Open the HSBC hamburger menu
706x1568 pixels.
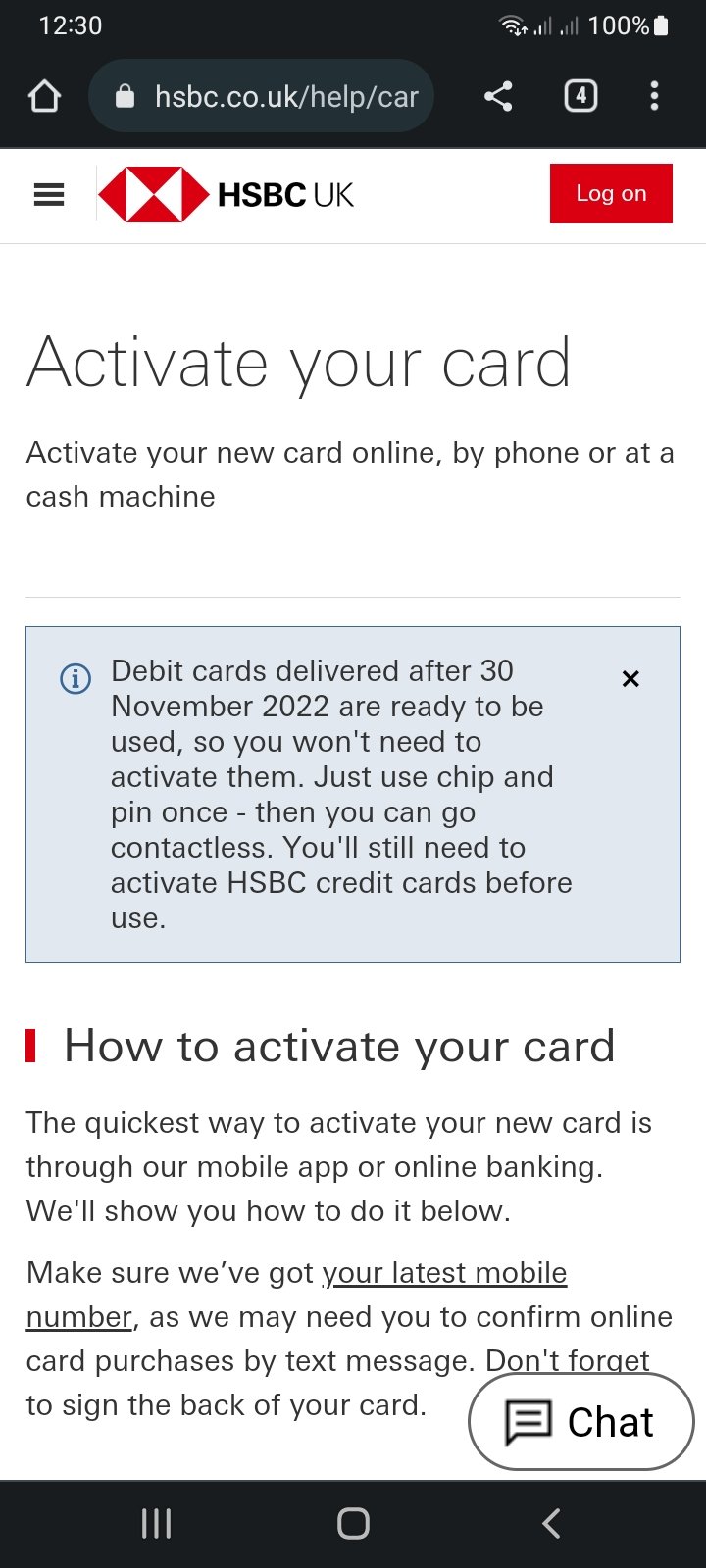pyautogui.click(x=49, y=195)
